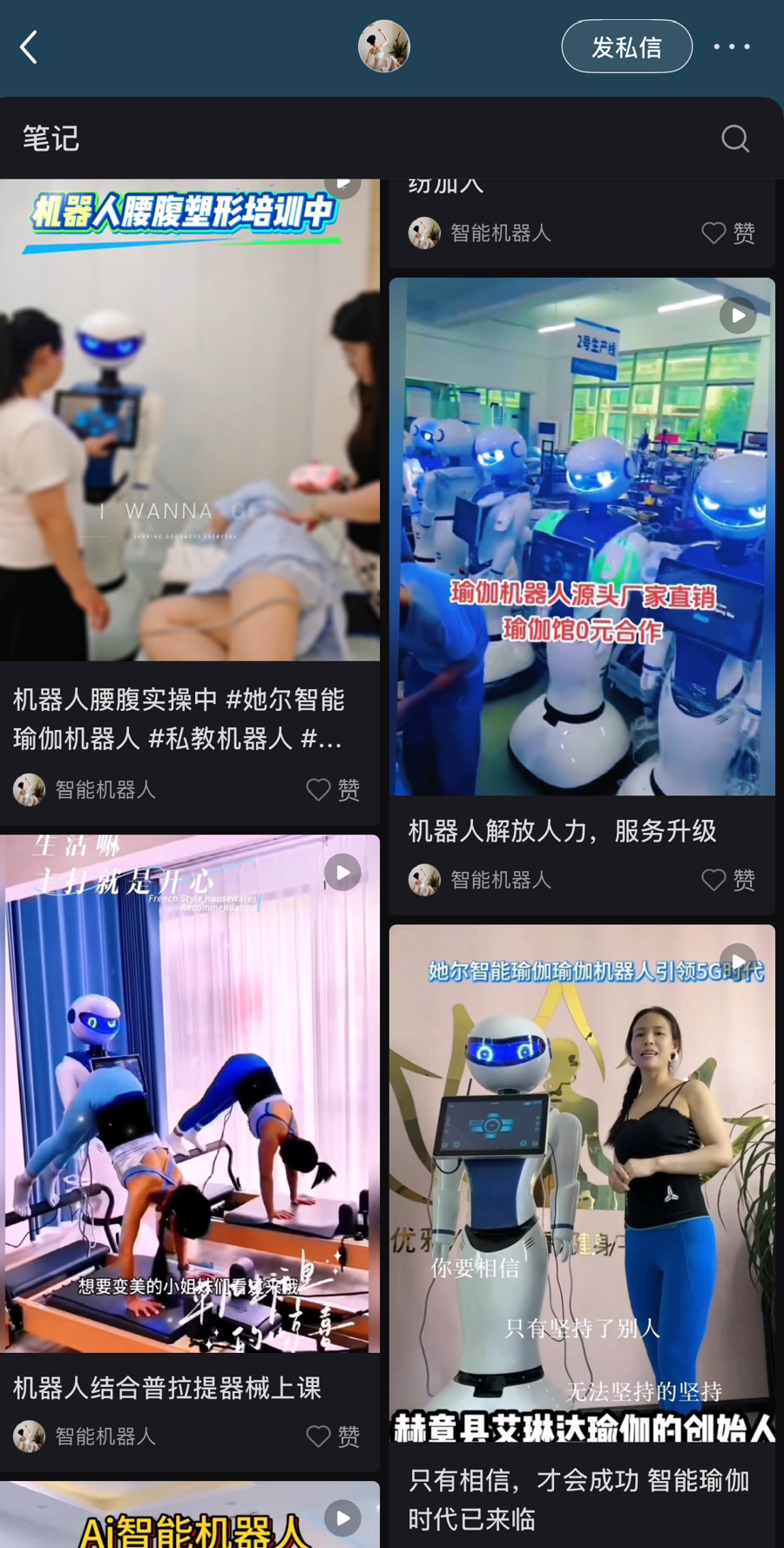Like the 机器人解放人力，服务升级 note
The image size is (784, 1548).
coord(728,880)
